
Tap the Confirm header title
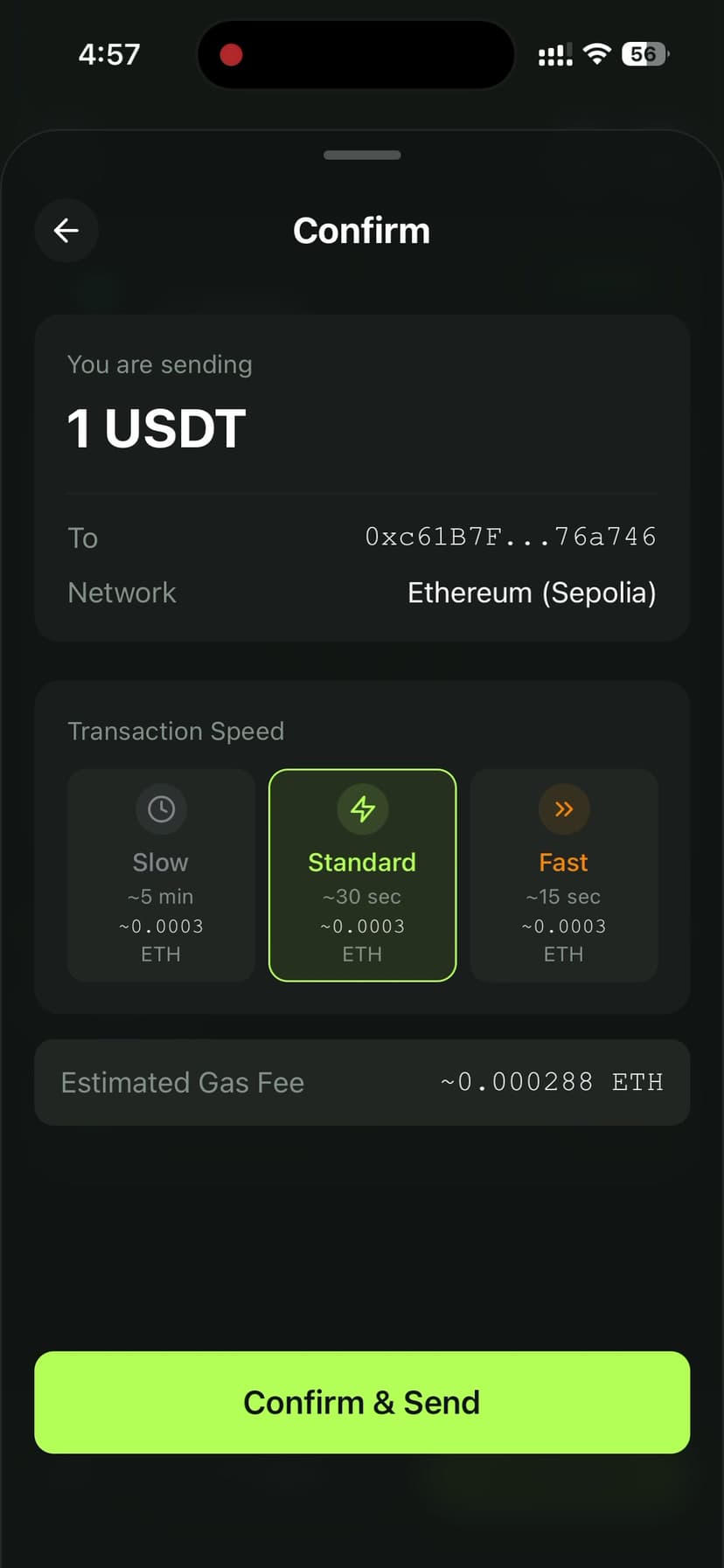pos(362,230)
